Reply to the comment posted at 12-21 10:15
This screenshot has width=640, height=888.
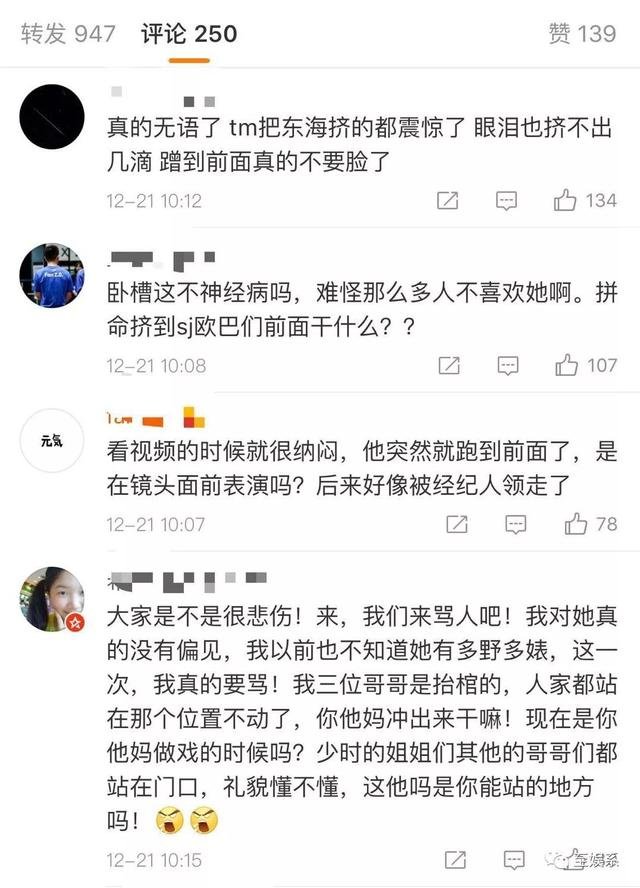515,859
